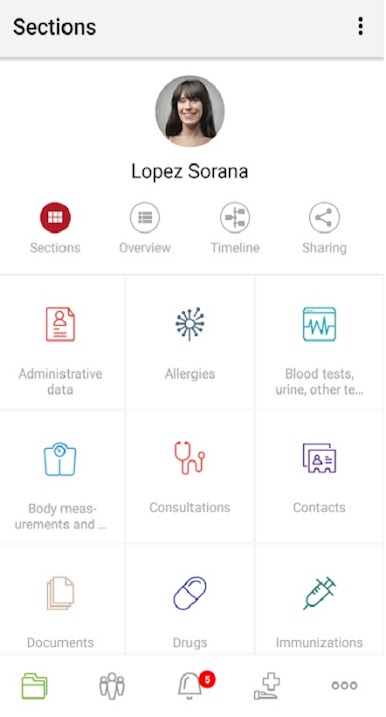Open the medical care hand-cross tab
This screenshot has height=717, width=386.
pyautogui.click(x=267, y=686)
